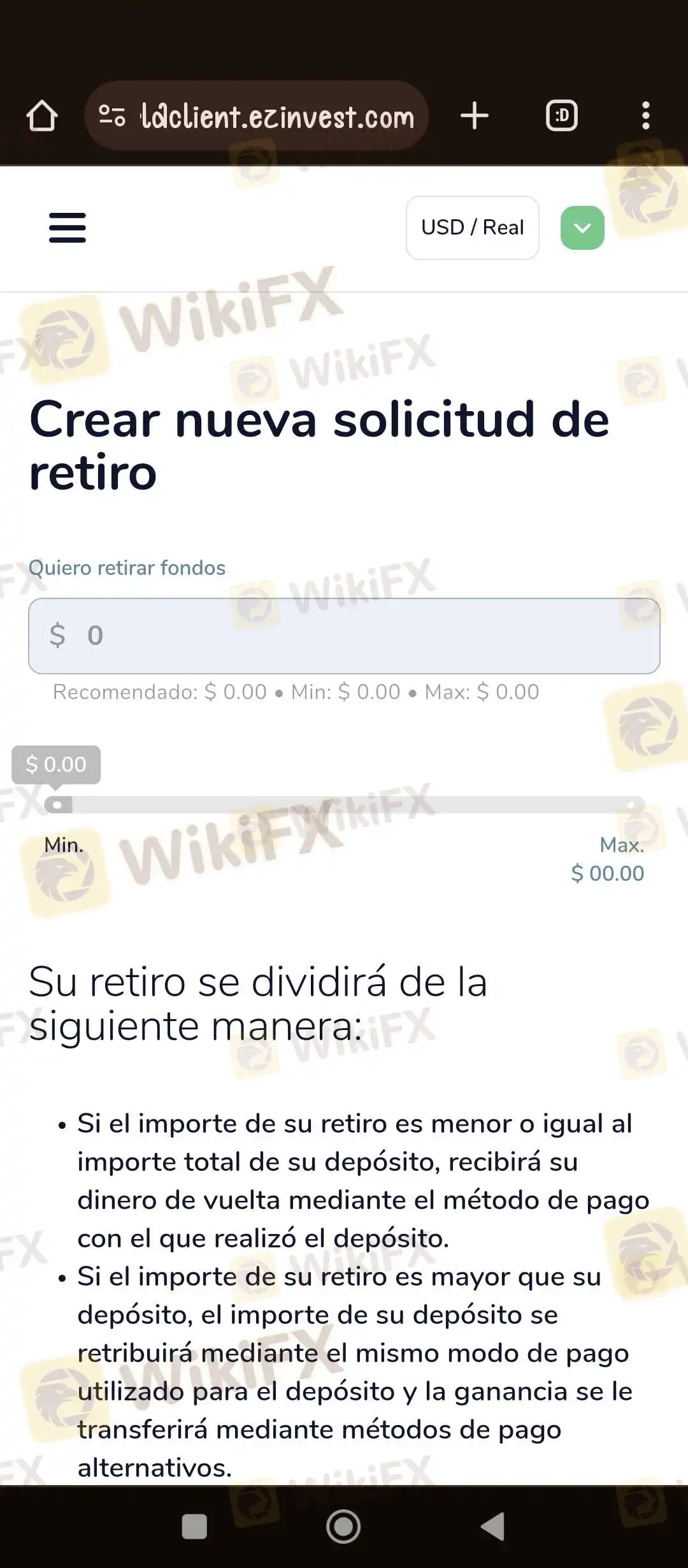Expand the green account dropdown chevron
Image resolution: width=688 pixels, height=1568 pixels.
point(582,228)
